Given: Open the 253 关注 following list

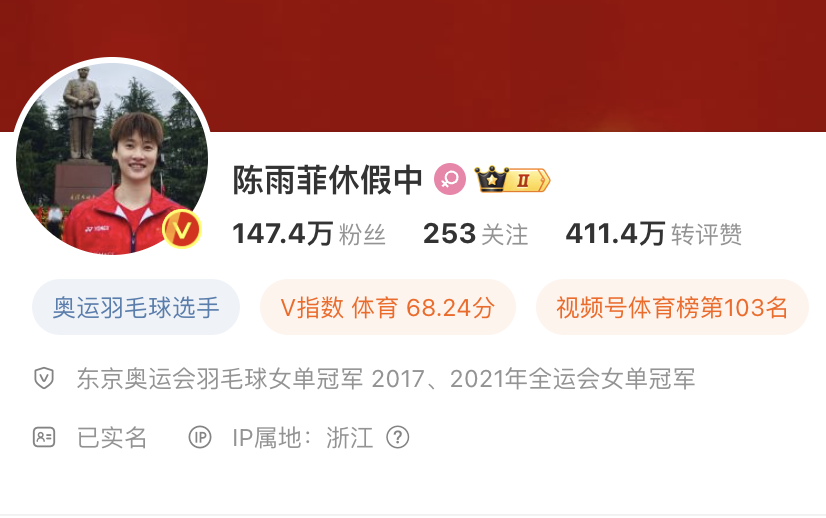Looking at the screenshot, I should [x=475, y=234].
